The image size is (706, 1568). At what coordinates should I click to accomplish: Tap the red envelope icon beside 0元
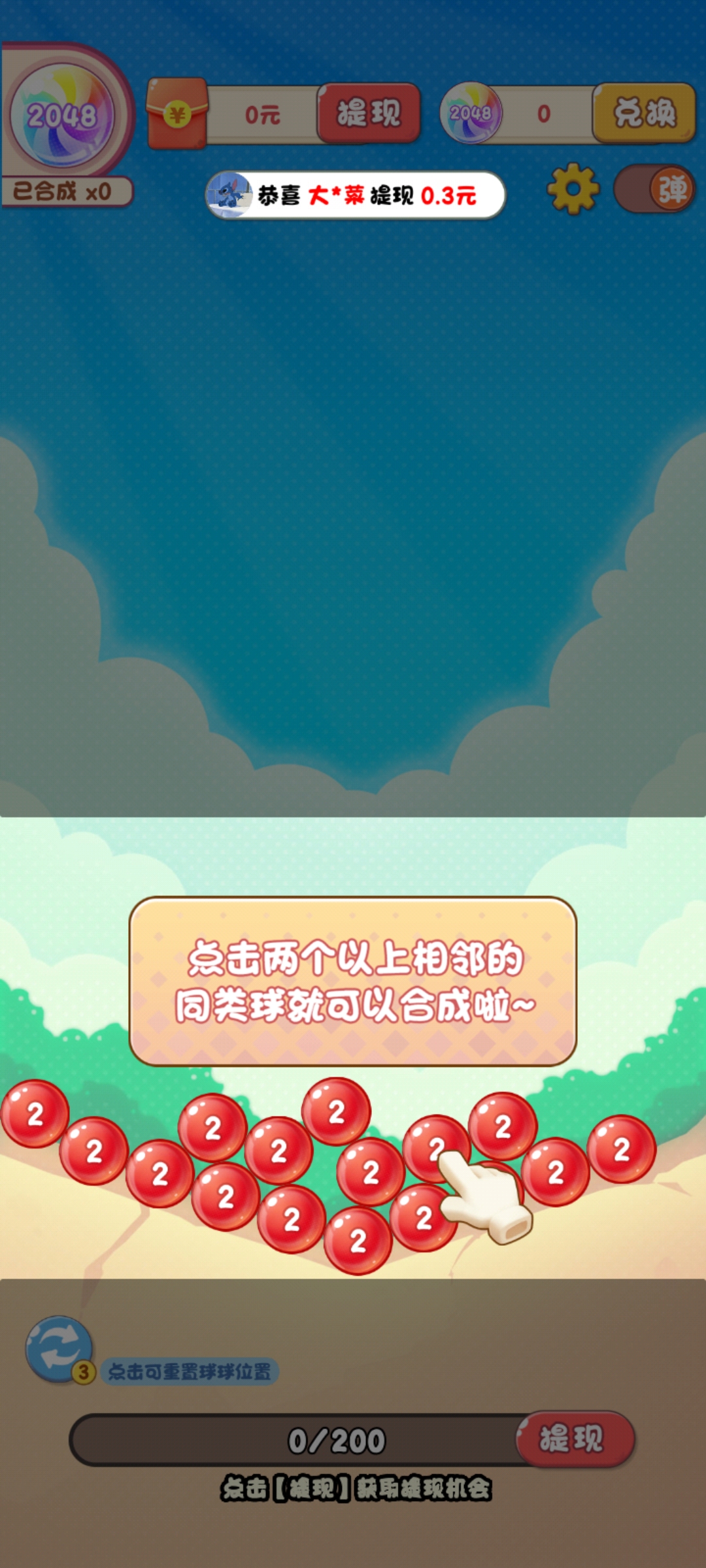coord(177,114)
